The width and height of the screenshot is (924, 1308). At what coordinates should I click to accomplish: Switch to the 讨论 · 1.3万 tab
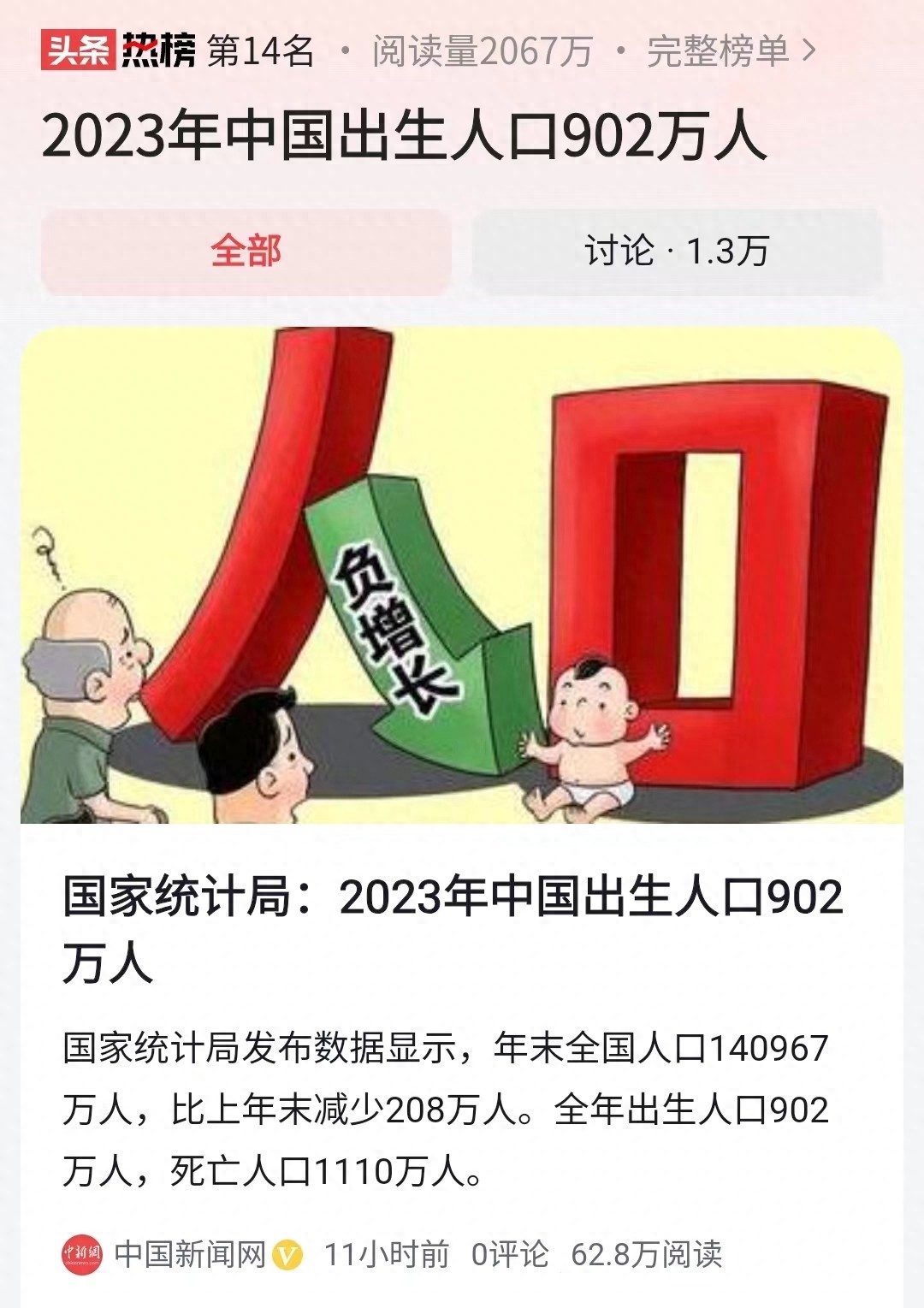pyautogui.click(x=677, y=252)
